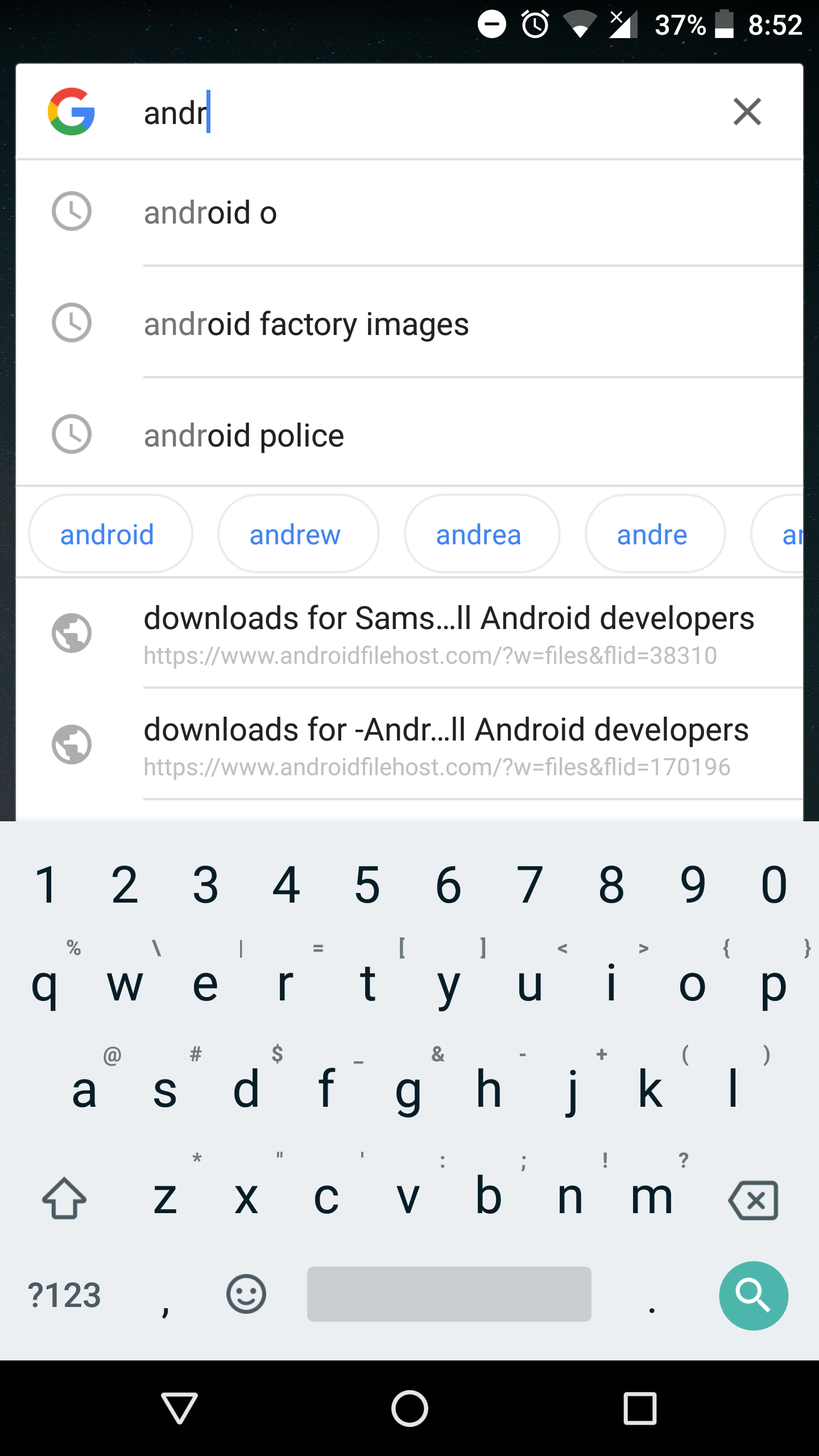Toggle the Shift key
This screenshot has width=819, height=1456.
pos(64,1198)
